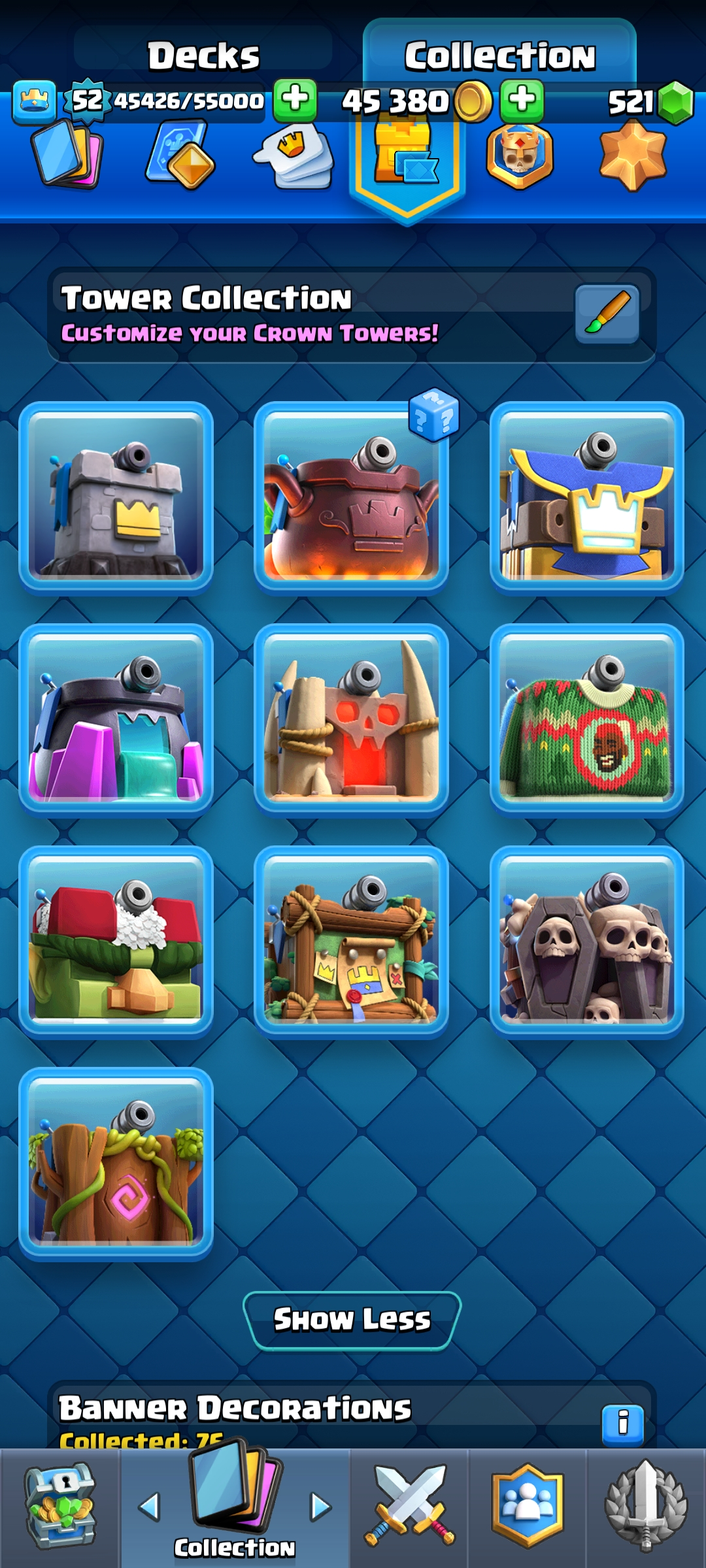Viewport: 706px width, 1568px height.
Task: Open the cards collection icon
Action: pyautogui.click(x=68, y=155)
